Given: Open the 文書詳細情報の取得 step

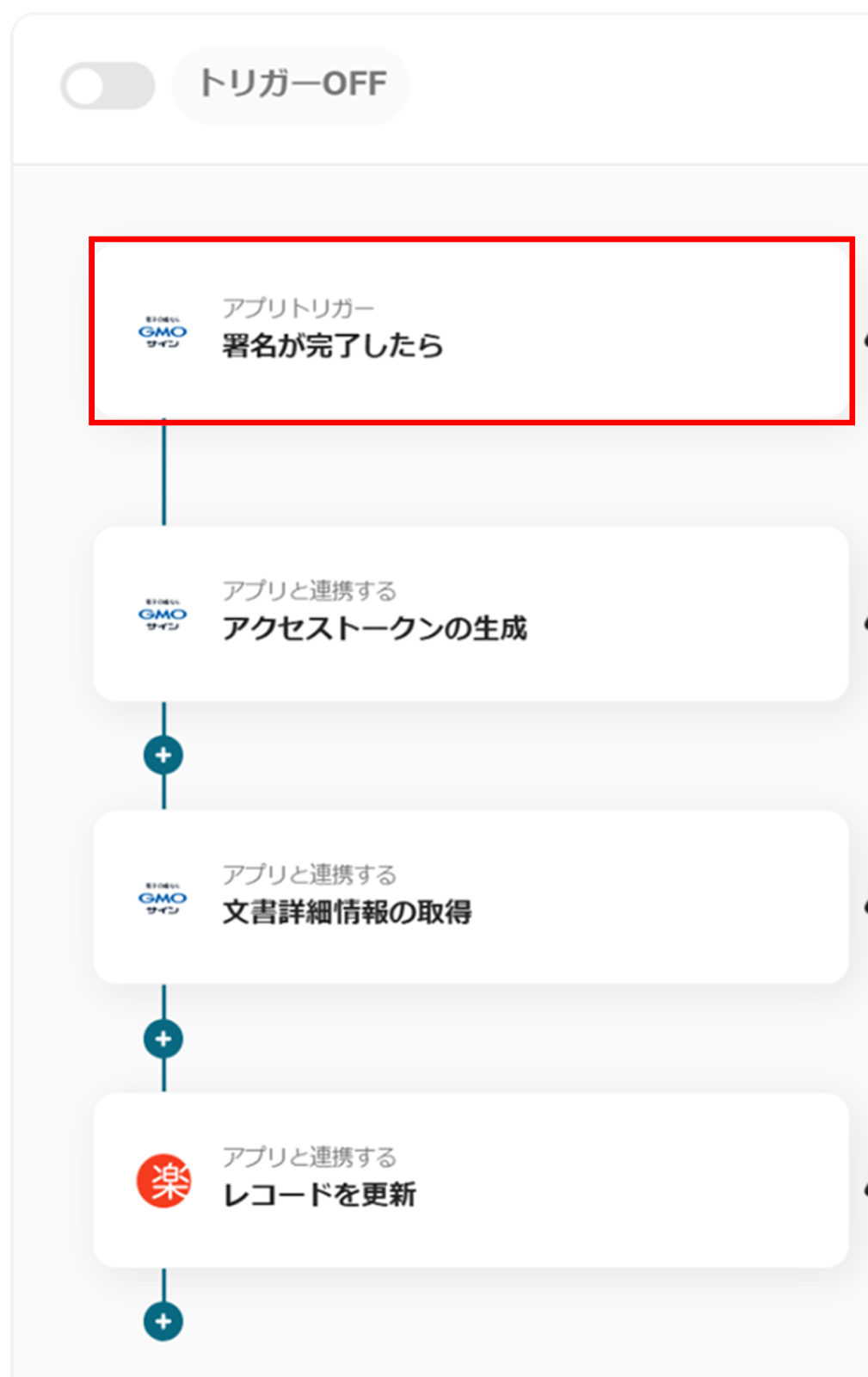Looking at the screenshot, I should pos(471,897).
